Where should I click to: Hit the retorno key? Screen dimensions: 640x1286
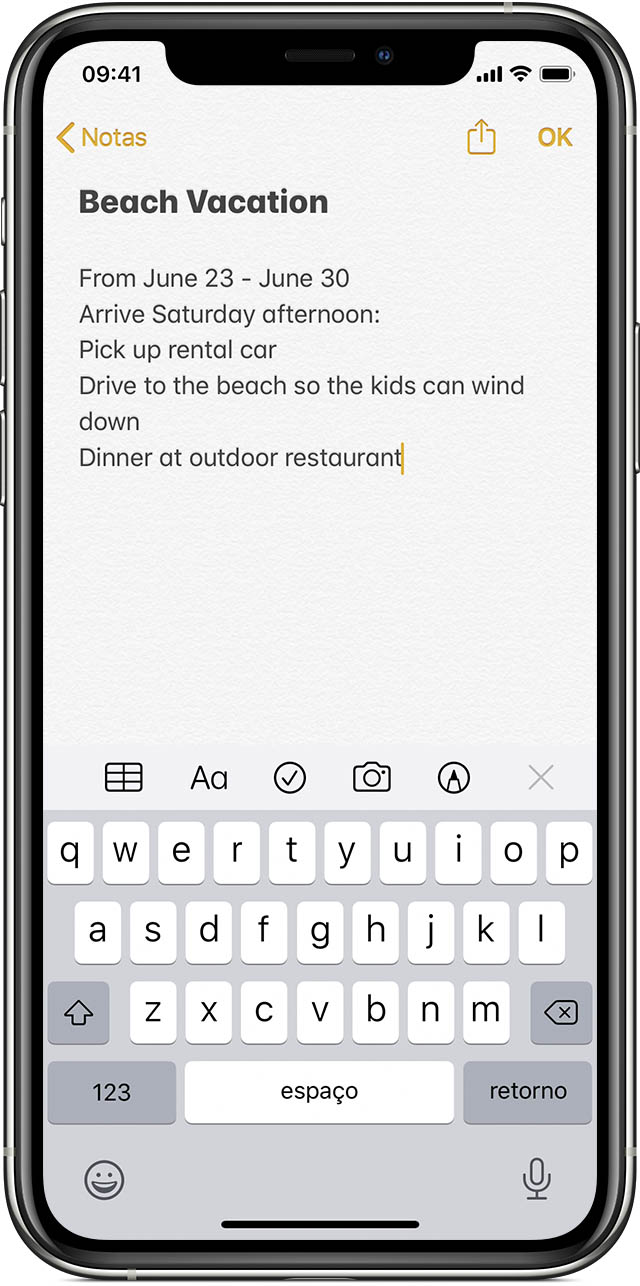(528, 1092)
